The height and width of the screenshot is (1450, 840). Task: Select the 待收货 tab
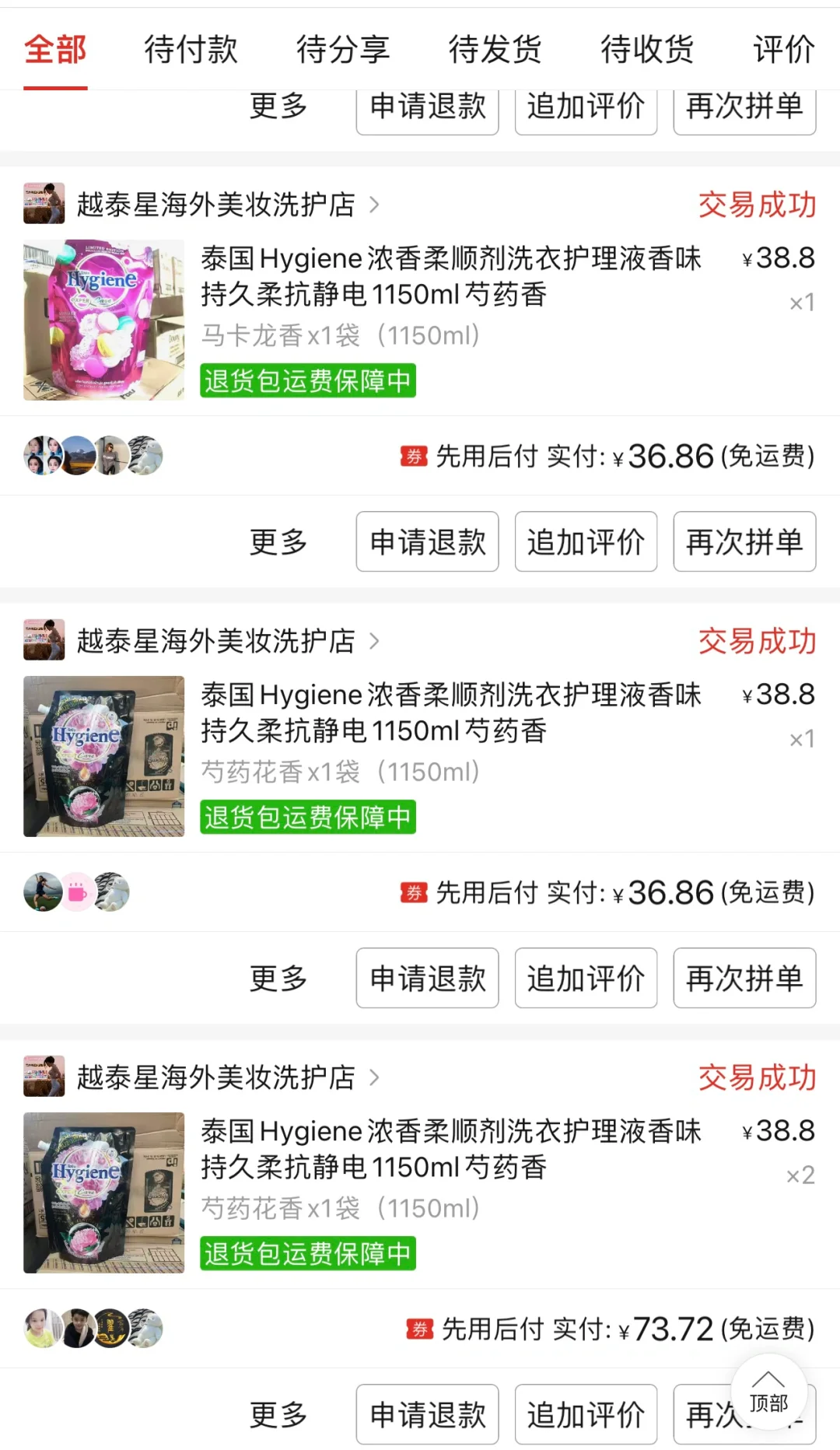point(647,50)
